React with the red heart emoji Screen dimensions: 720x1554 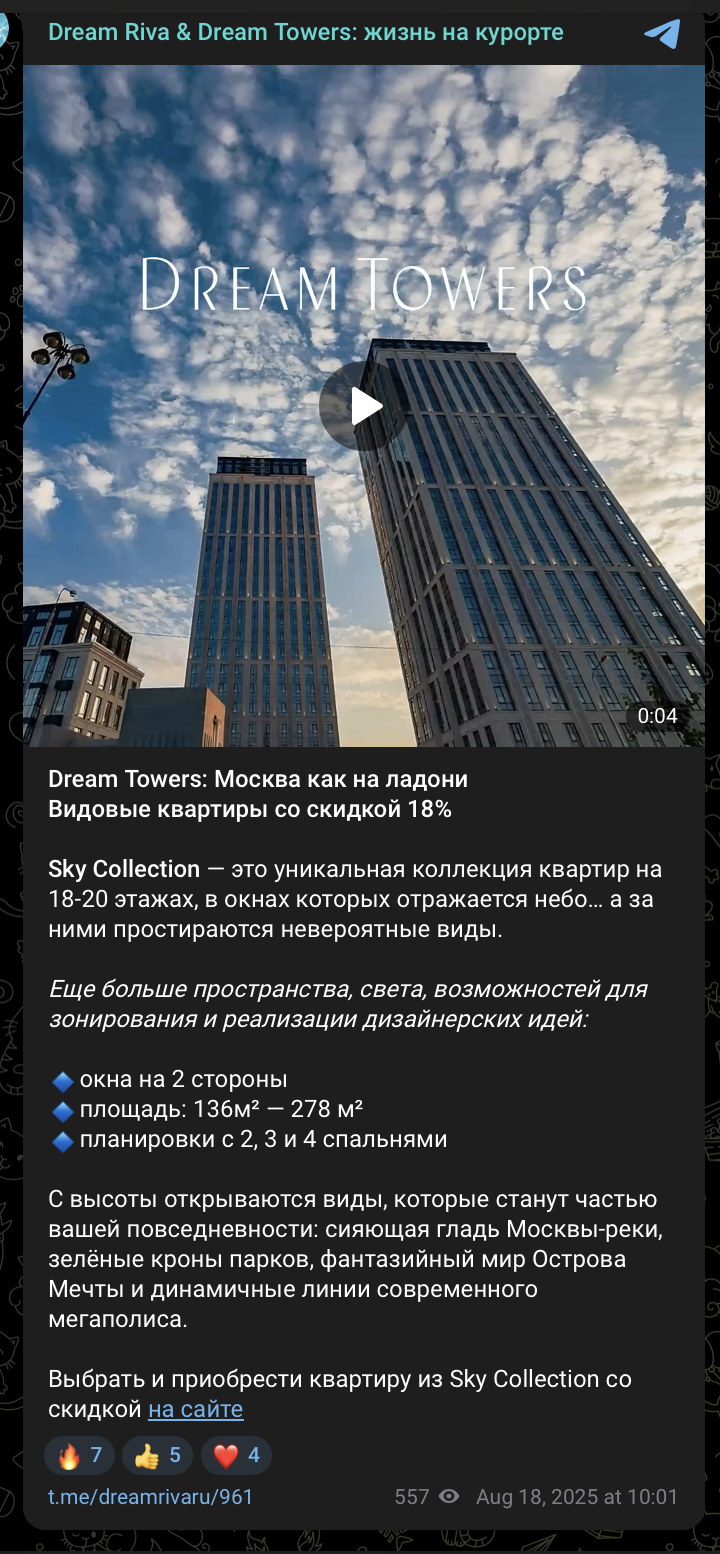click(x=236, y=1455)
